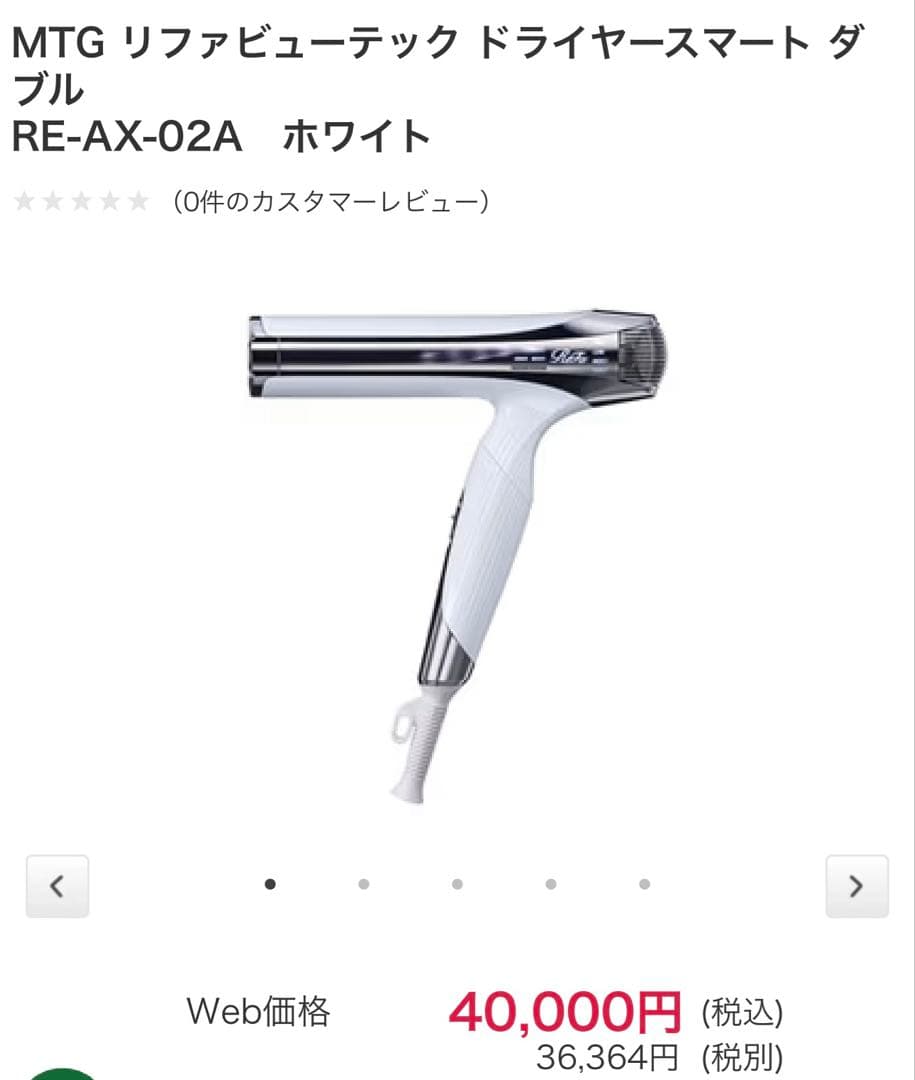Open the 0件のカスタマーレビュー reviews link
915x1080 pixels.
332,203
